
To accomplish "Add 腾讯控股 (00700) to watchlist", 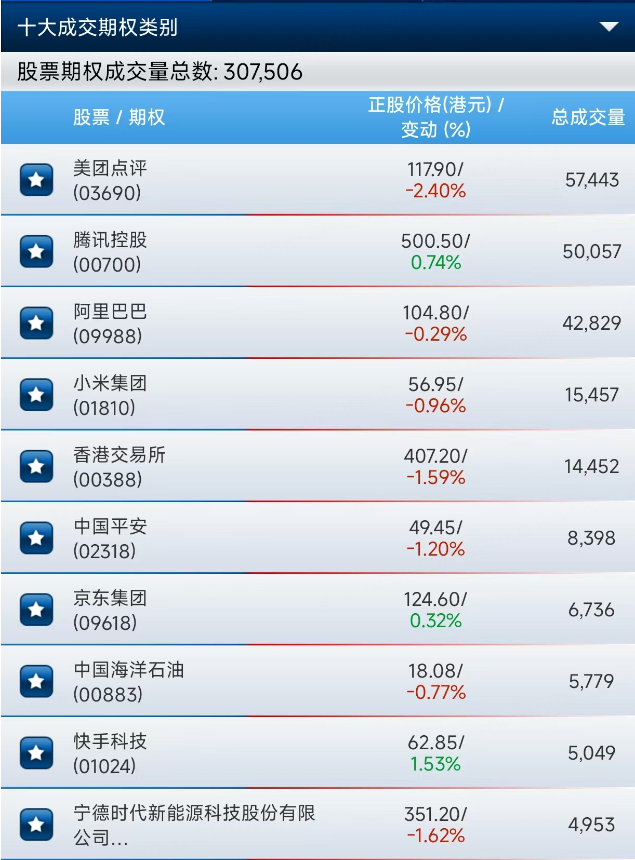I will pos(36,252).
